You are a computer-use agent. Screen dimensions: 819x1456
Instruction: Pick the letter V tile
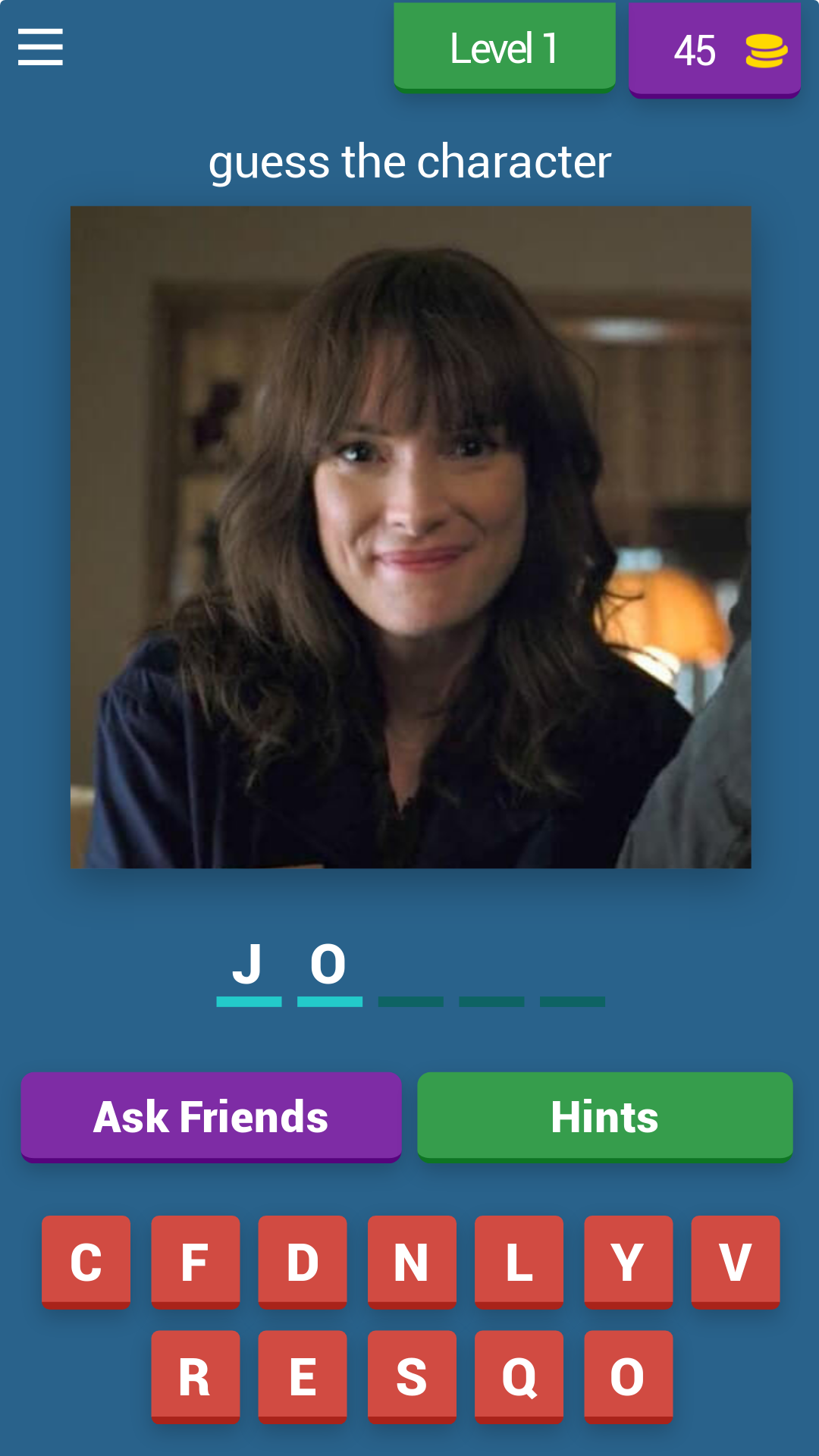[x=735, y=1262]
